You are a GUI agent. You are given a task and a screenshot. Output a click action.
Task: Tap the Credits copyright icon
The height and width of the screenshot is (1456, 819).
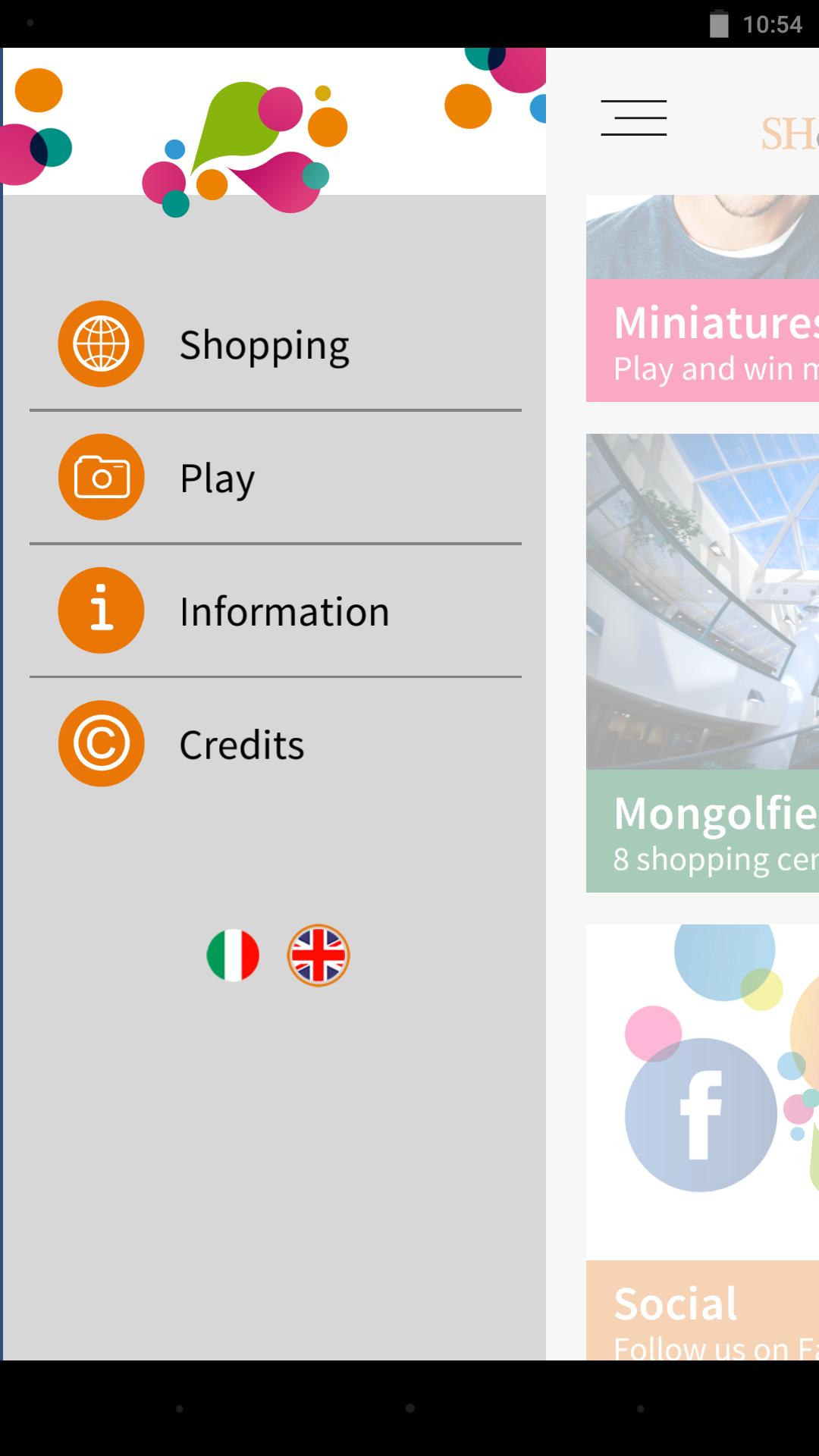[x=101, y=743]
